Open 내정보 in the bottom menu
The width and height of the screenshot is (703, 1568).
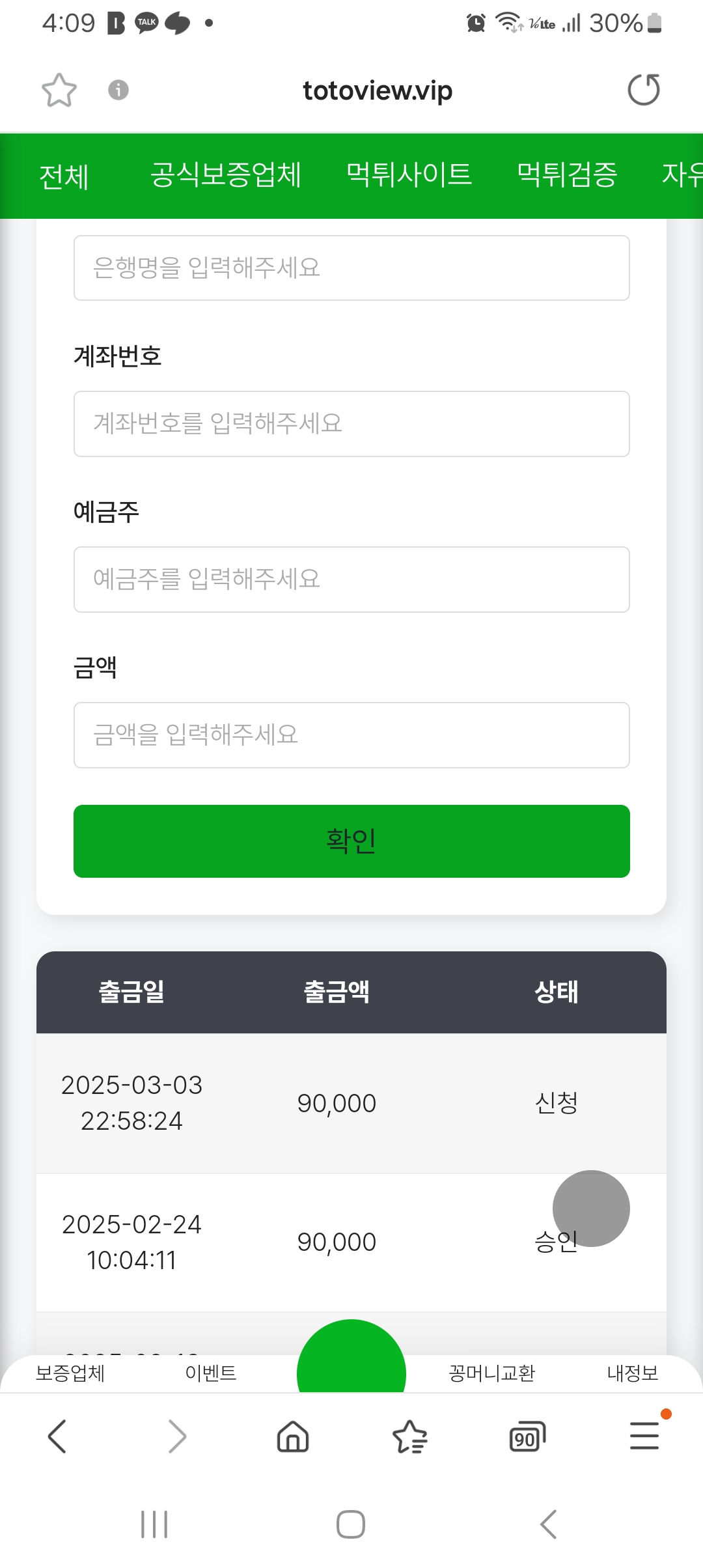click(633, 1373)
